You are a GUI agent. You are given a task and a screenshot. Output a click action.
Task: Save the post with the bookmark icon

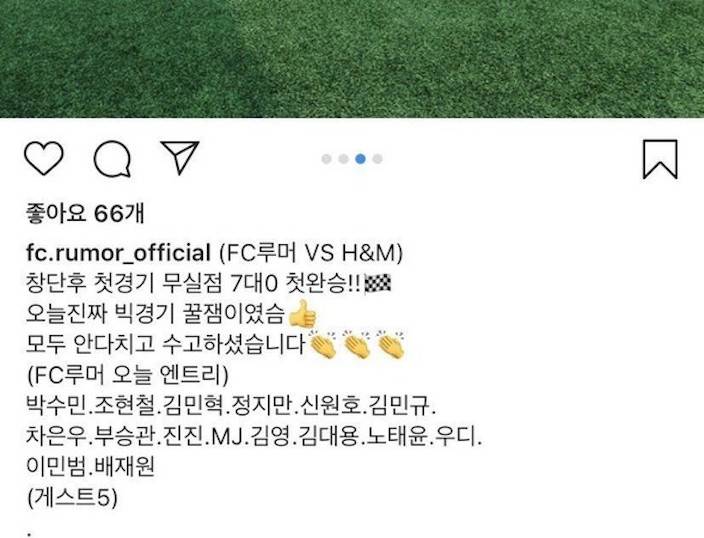click(660, 158)
